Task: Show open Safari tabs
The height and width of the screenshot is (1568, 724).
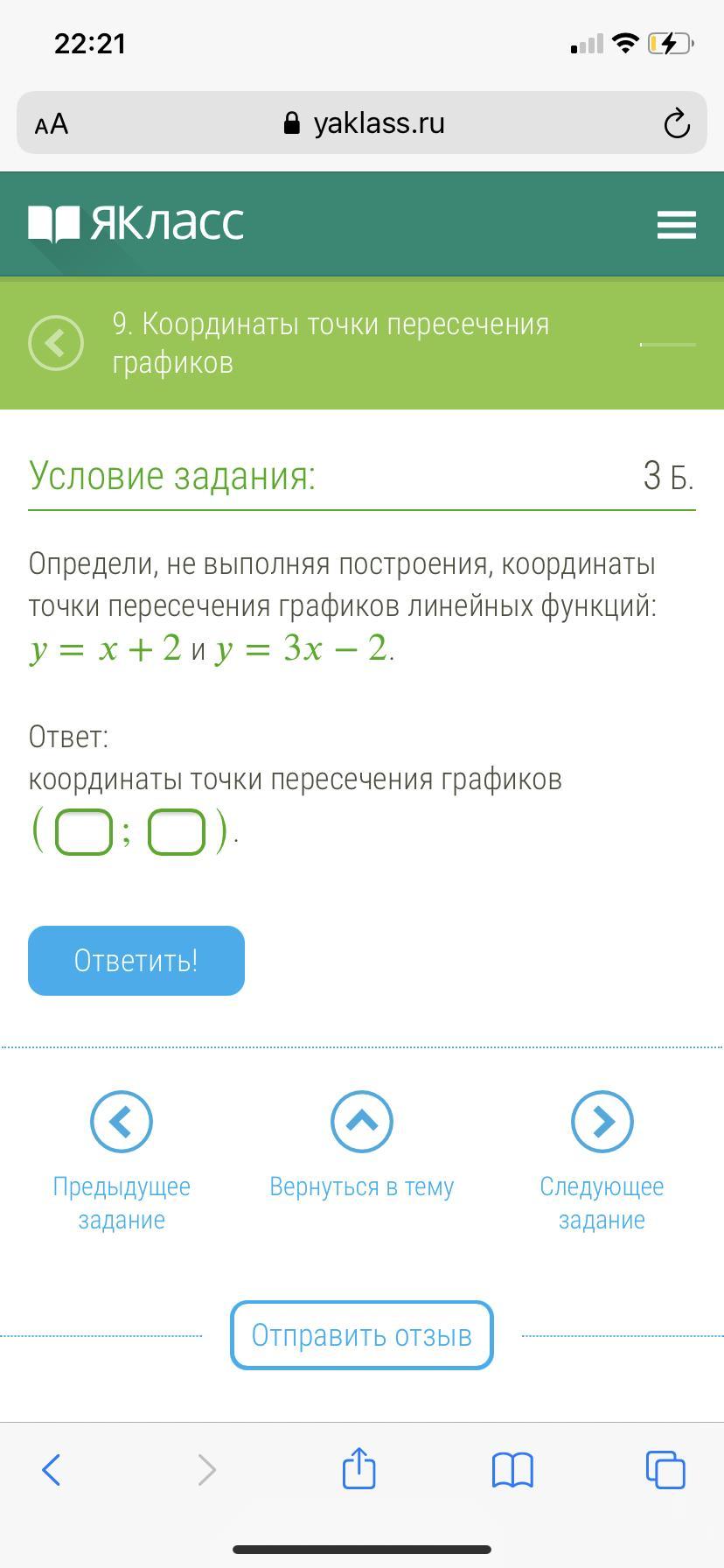Action: click(x=665, y=1469)
